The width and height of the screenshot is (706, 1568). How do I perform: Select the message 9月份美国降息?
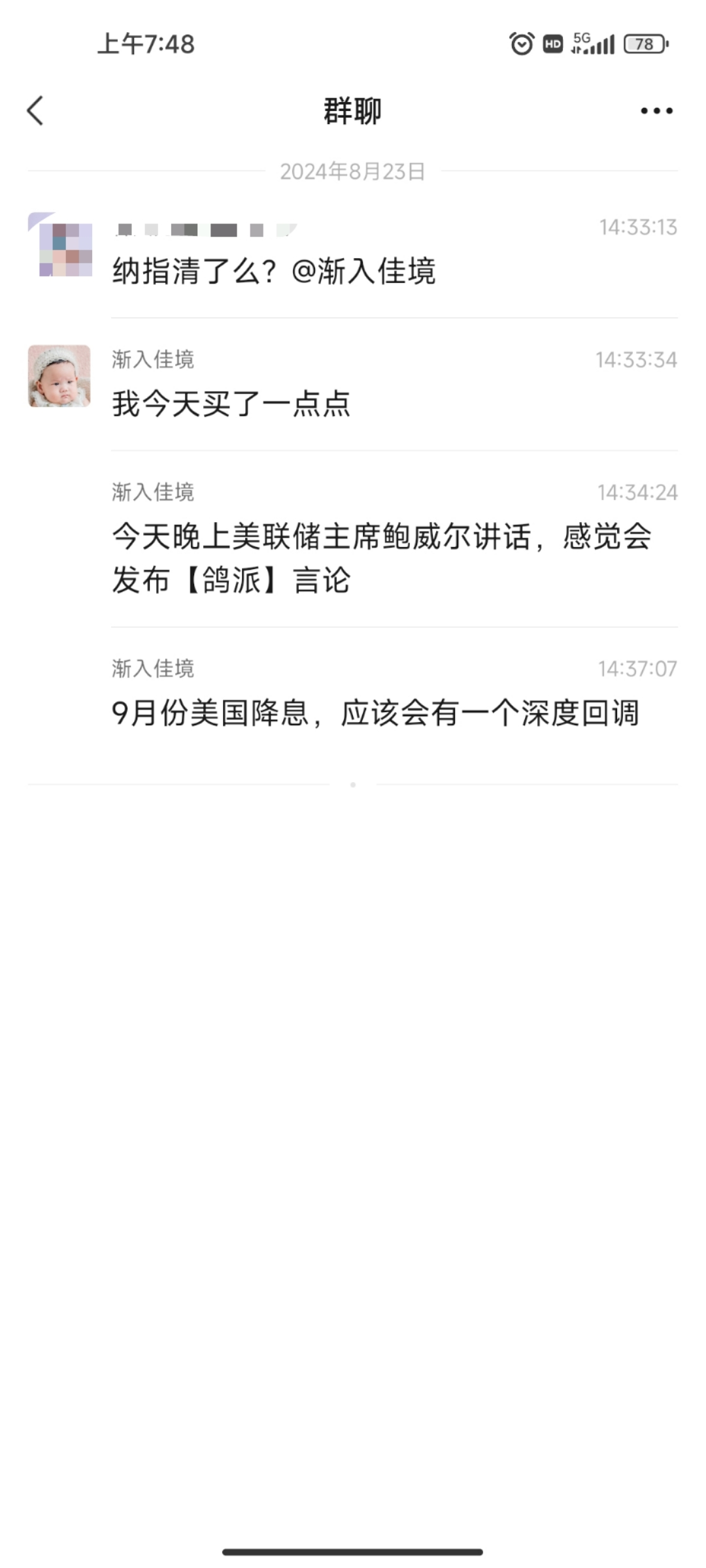[375, 713]
